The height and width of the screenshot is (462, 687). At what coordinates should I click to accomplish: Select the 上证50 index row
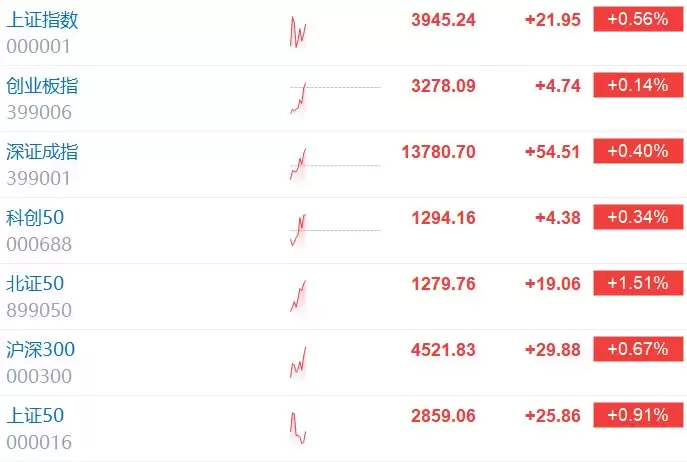click(x=36, y=416)
